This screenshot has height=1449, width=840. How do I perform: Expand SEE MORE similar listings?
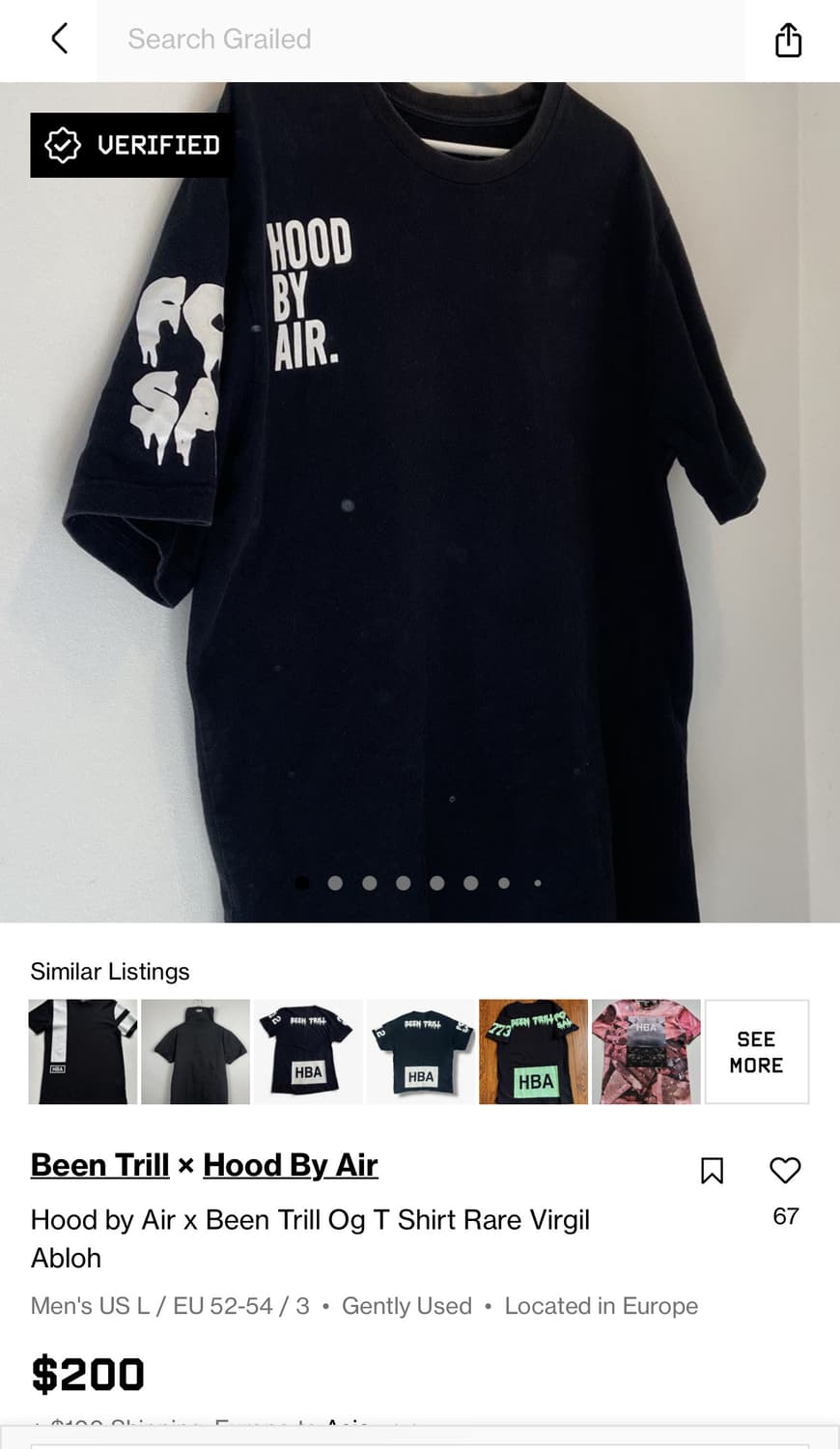pos(757,1052)
